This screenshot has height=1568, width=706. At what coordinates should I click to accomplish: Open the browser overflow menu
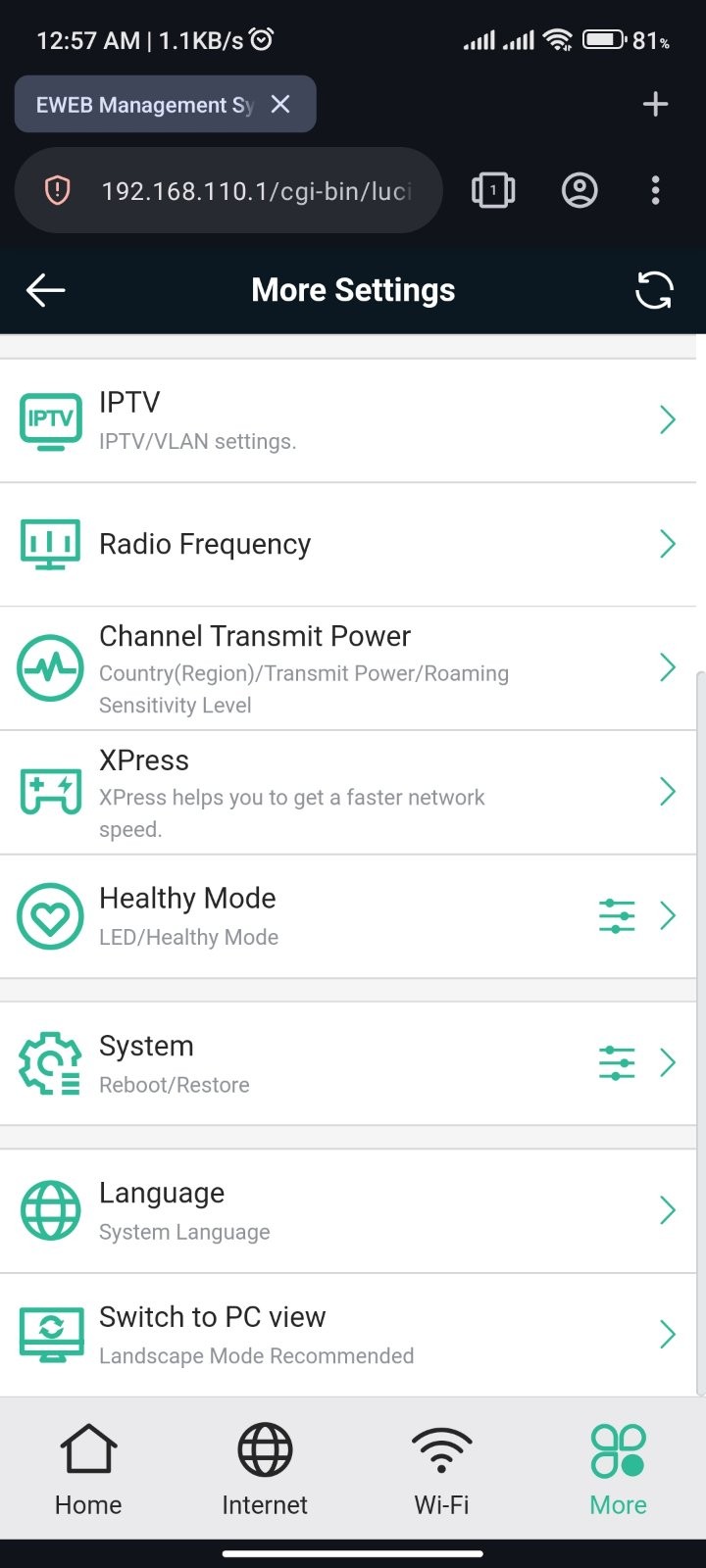point(655,190)
